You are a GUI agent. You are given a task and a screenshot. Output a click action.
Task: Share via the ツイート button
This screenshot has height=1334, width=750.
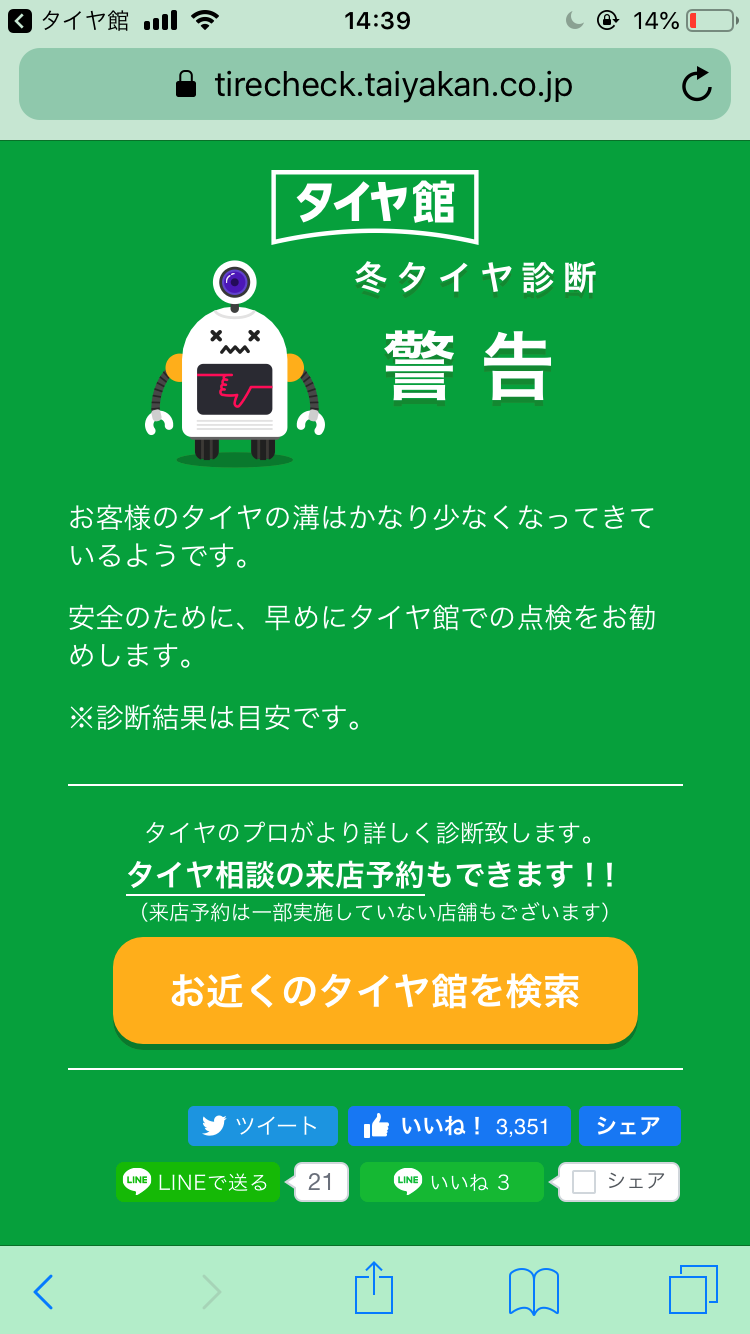[x=262, y=1126]
